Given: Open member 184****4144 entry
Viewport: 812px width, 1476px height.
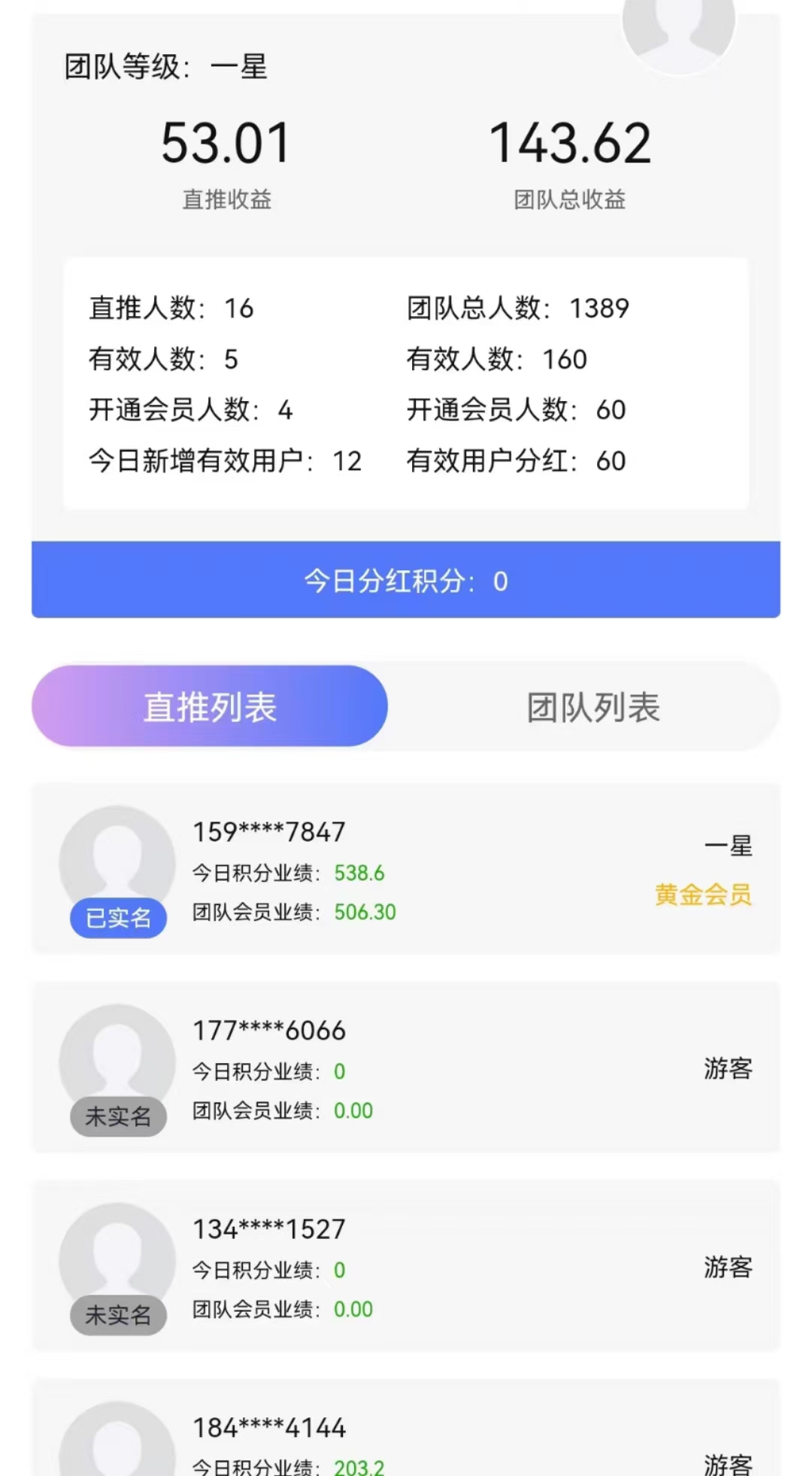Looking at the screenshot, I should (406, 1428).
